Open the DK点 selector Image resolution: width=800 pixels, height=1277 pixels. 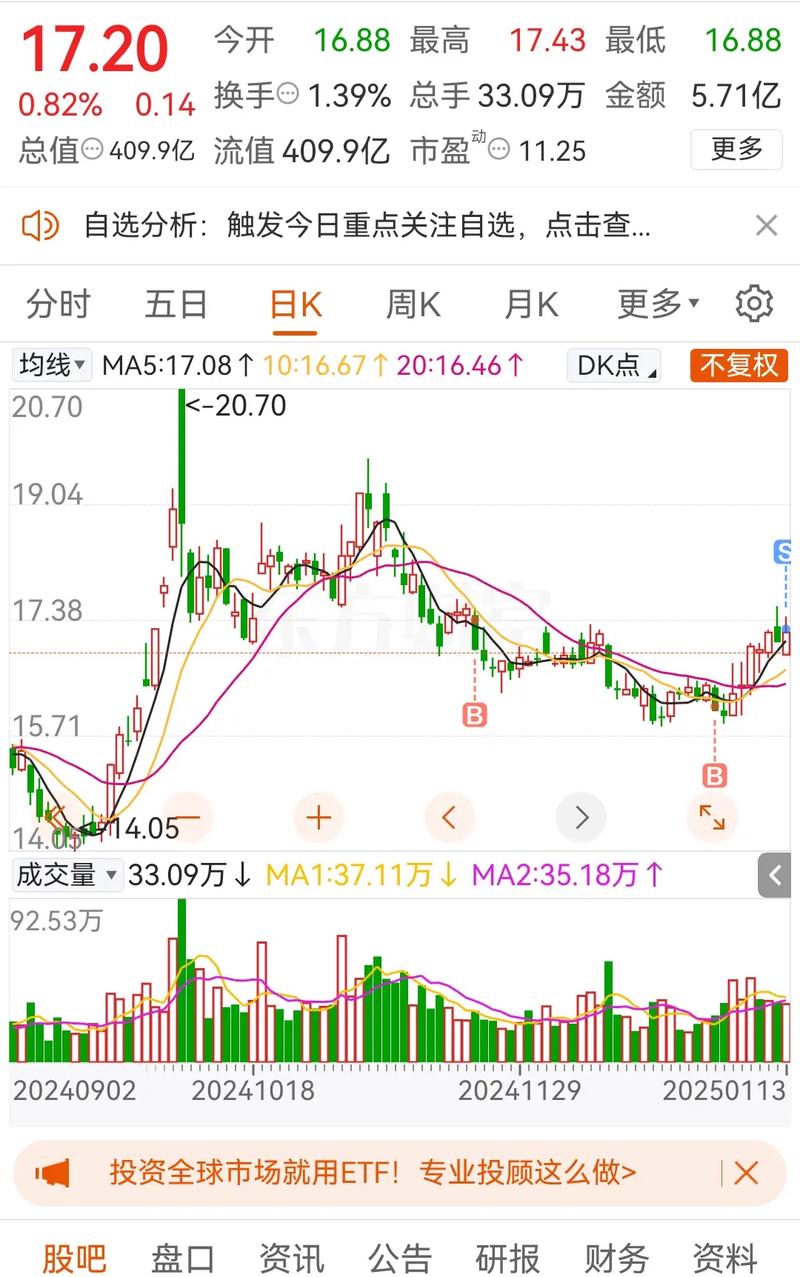[614, 365]
